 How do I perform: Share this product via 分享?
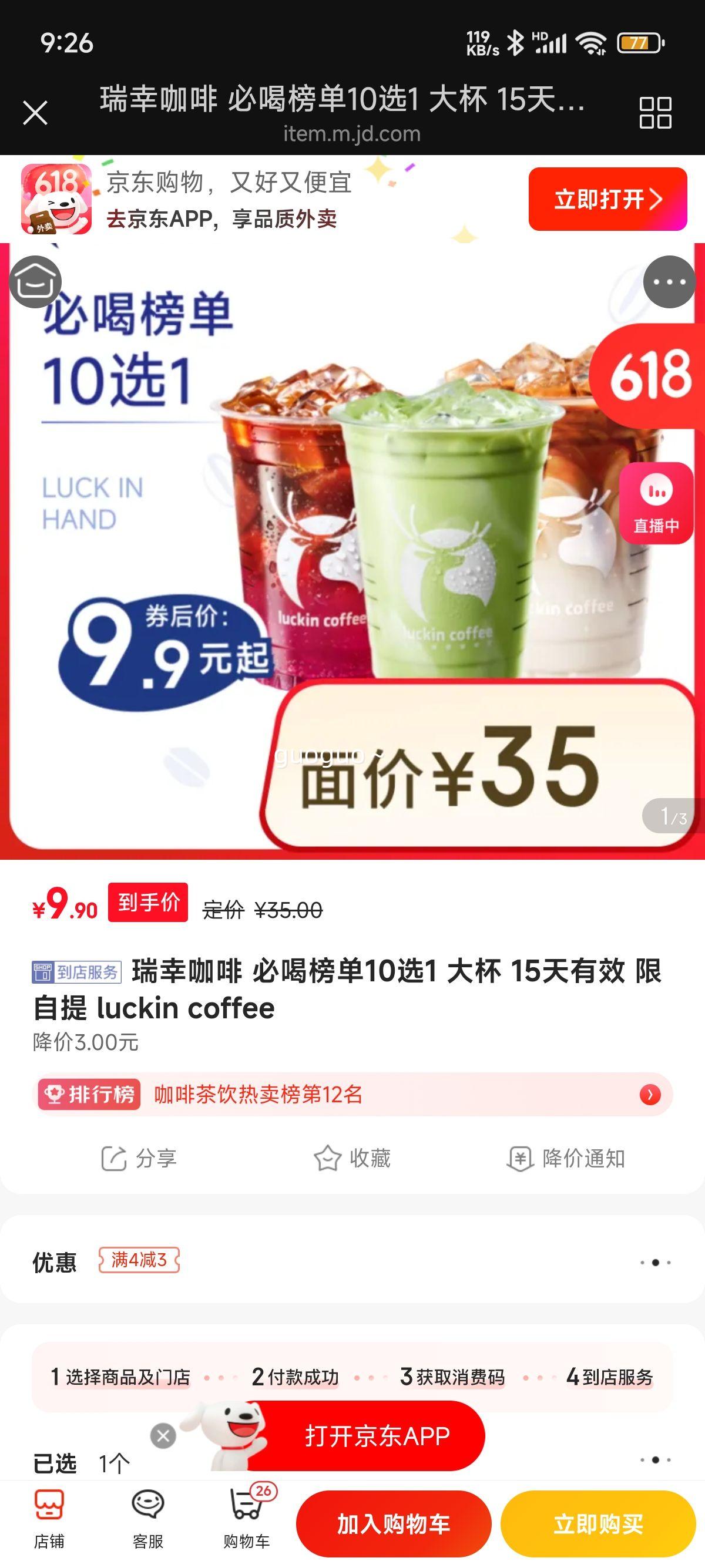point(139,1158)
